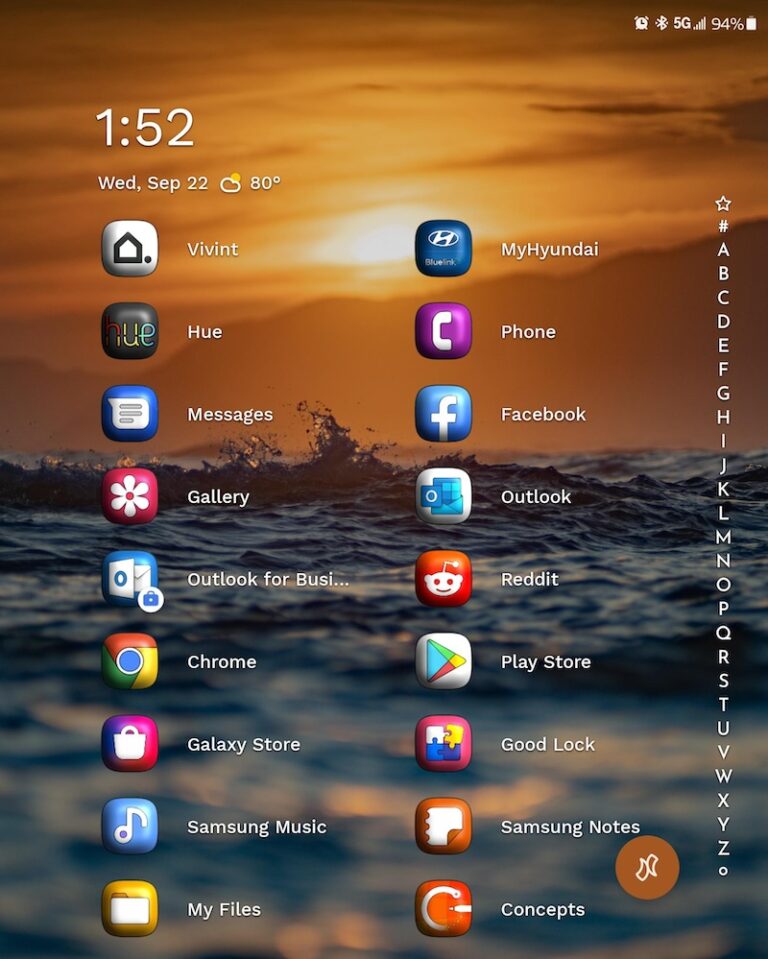Screen dimensions: 768x959
Task: Launch the Hue app
Action: pyautogui.click(x=130, y=331)
